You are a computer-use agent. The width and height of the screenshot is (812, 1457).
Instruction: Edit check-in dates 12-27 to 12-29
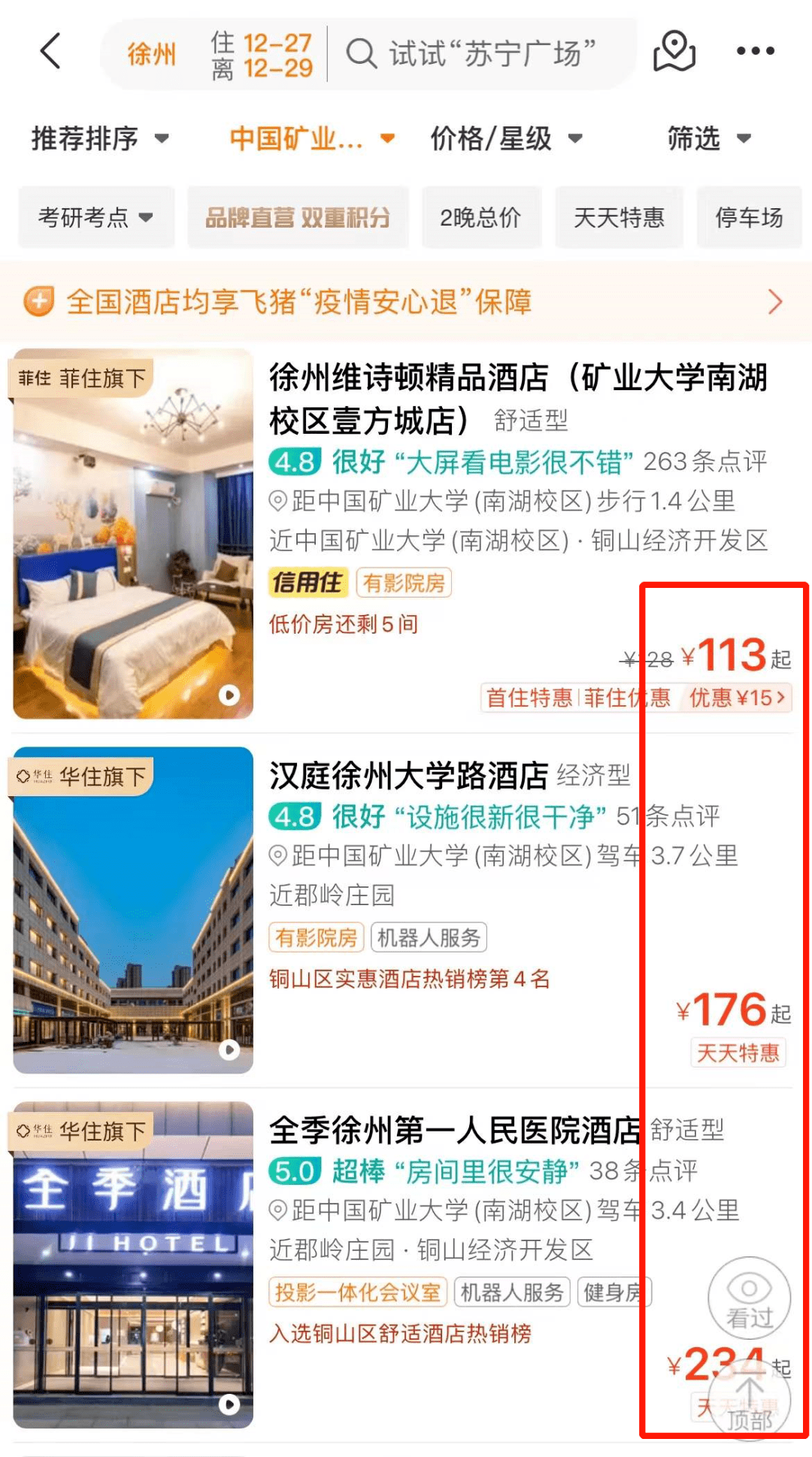[261, 55]
